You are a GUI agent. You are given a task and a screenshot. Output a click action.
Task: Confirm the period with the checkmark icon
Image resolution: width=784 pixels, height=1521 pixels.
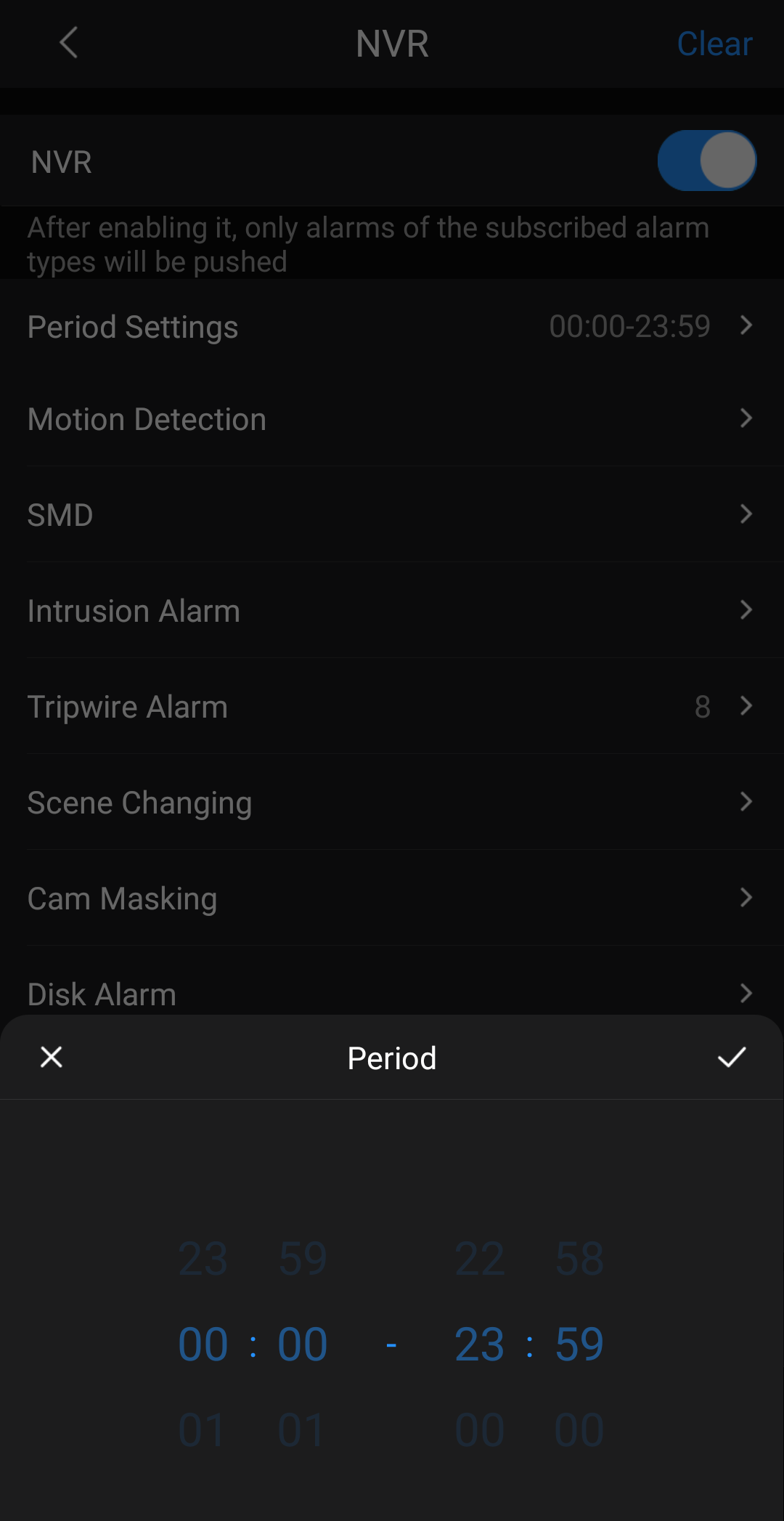pyautogui.click(x=732, y=1058)
